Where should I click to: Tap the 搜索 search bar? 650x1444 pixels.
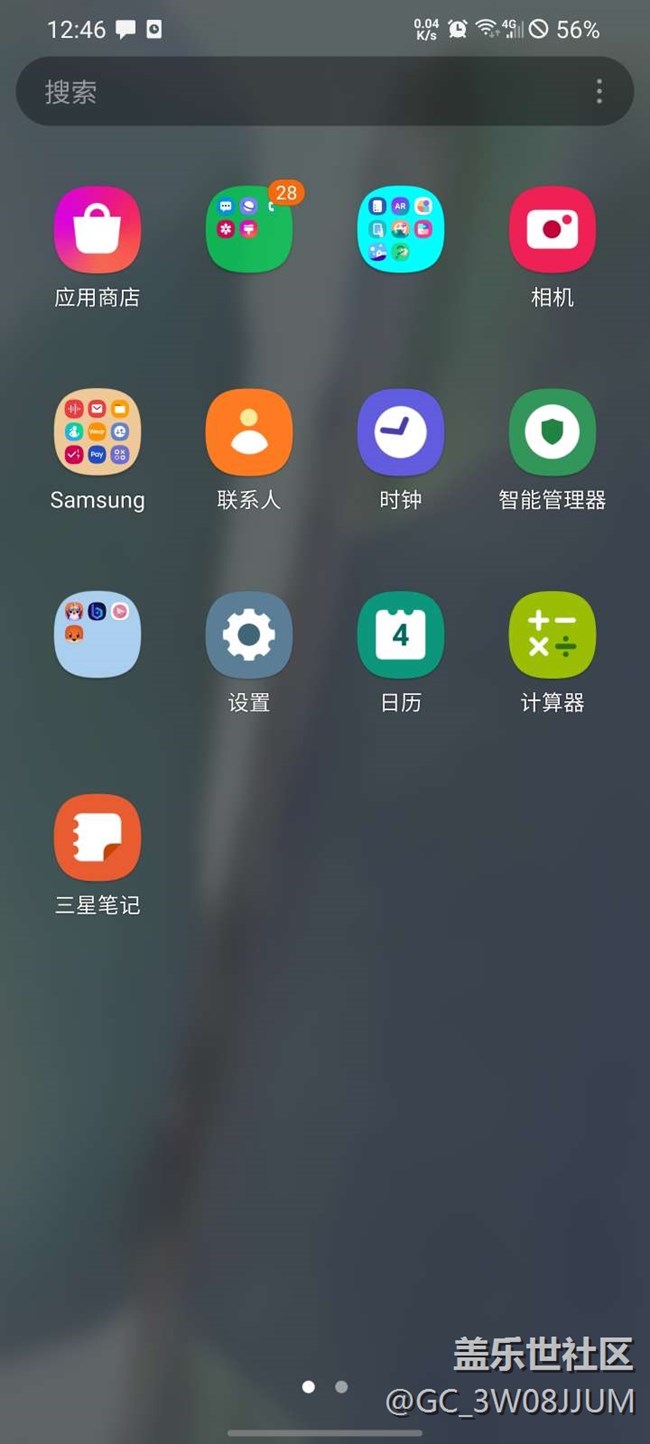pyautogui.click(x=300, y=92)
